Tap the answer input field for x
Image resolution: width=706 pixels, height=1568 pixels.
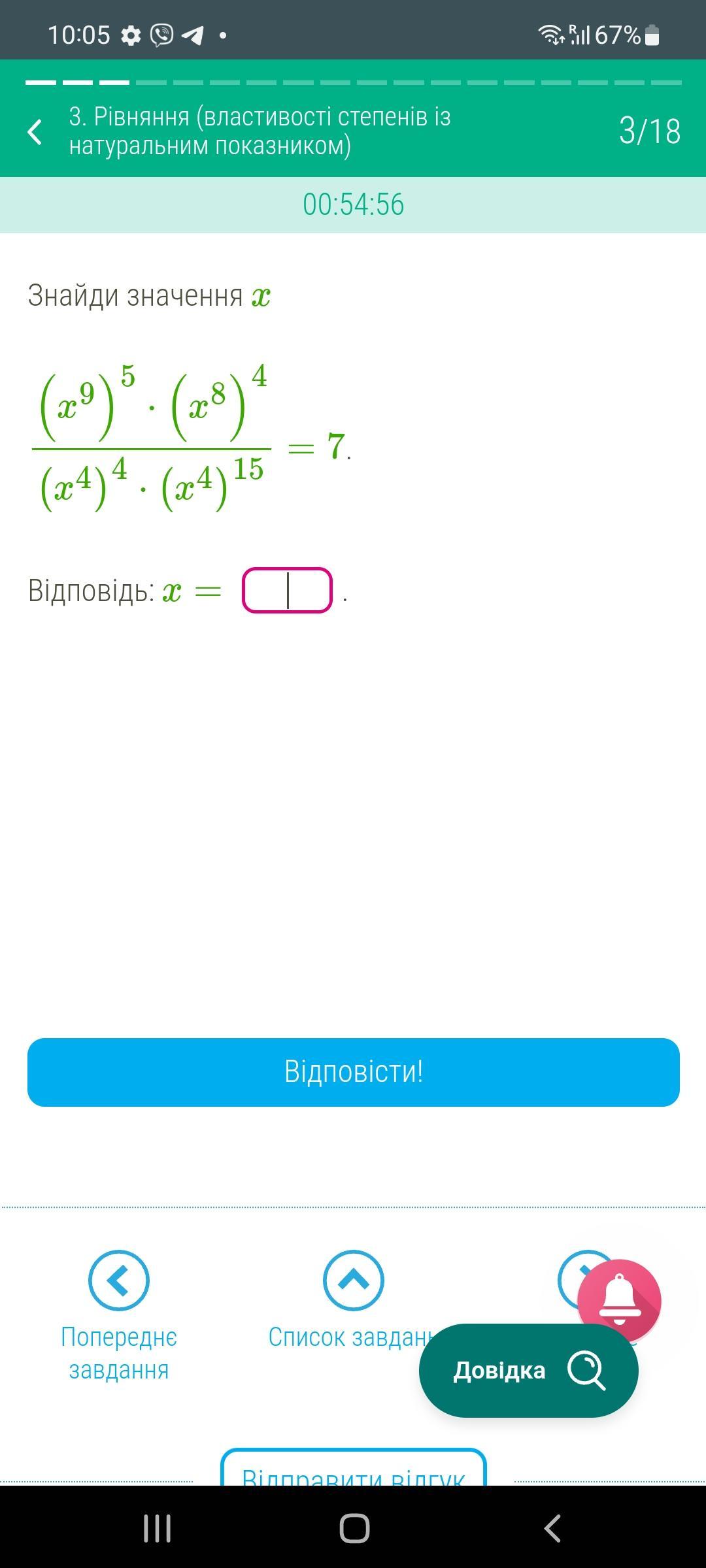[287, 591]
